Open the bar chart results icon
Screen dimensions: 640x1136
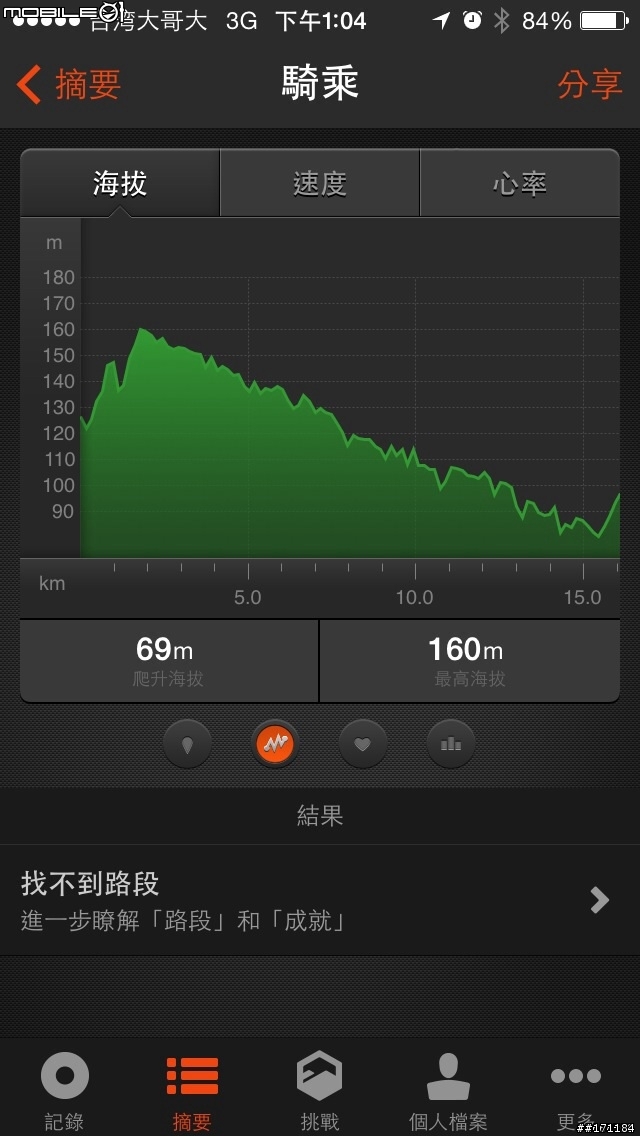[x=451, y=743]
